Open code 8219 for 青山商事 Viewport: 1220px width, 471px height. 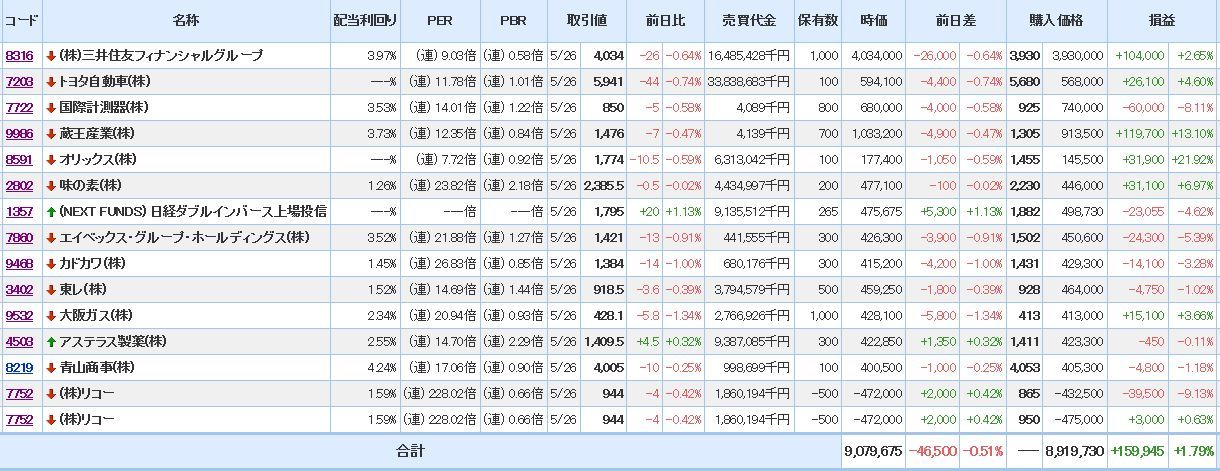[x=19, y=368]
